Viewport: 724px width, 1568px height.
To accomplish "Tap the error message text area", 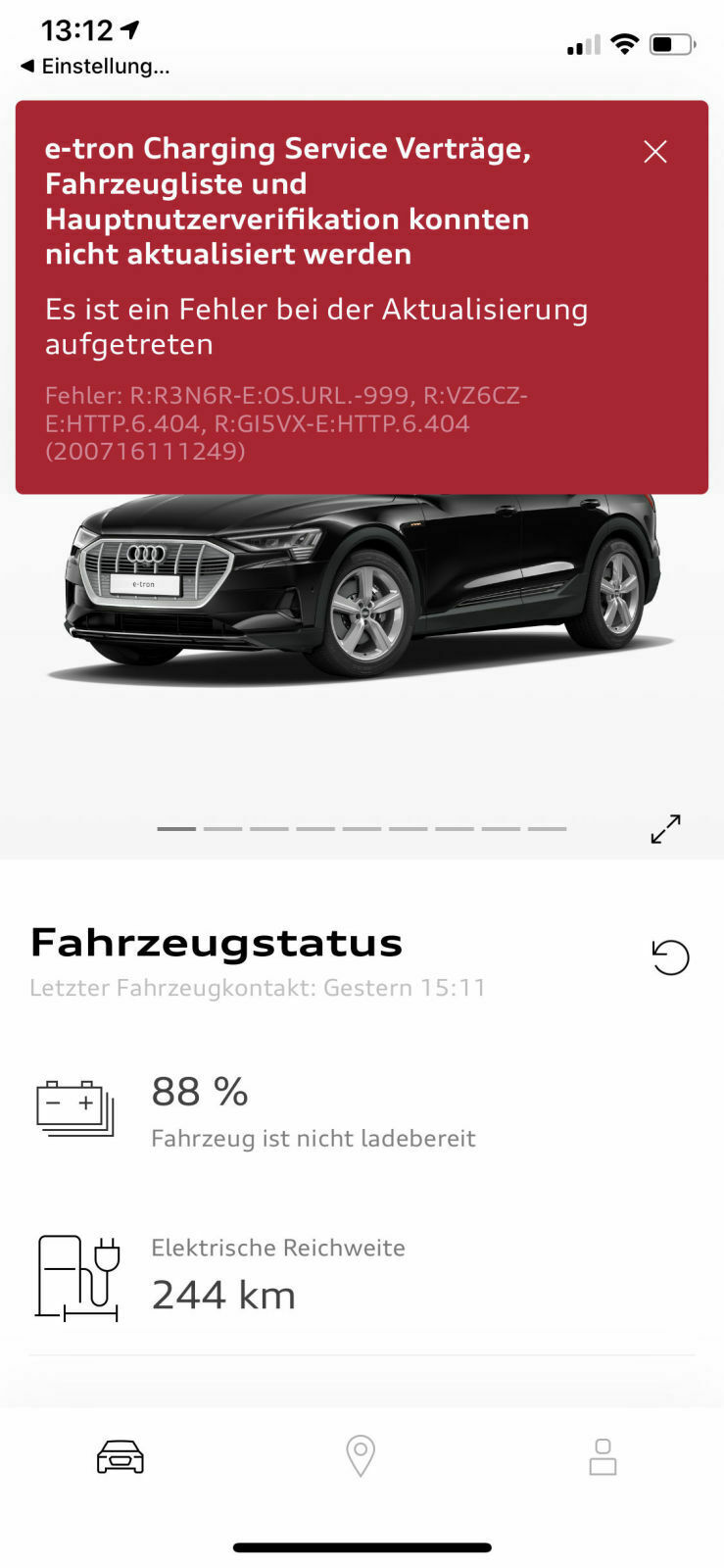I will 314,326.
